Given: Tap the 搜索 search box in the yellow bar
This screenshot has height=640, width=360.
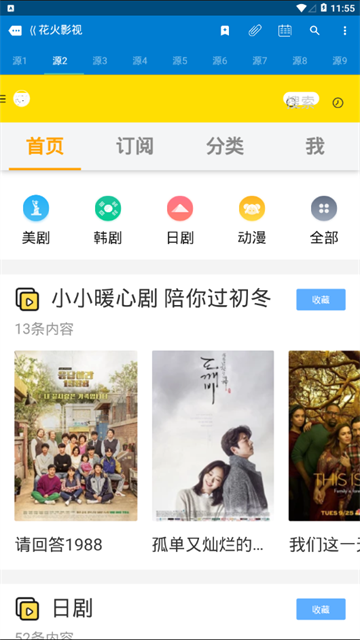Looking at the screenshot, I should point(301,101).
